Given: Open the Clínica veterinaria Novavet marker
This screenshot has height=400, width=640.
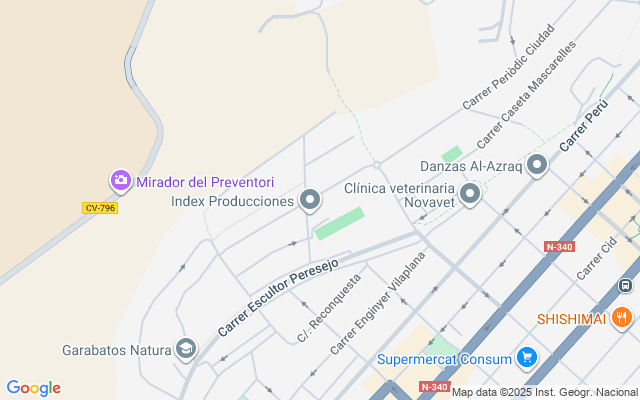Looking at the screenshot, I should point(470,194).
